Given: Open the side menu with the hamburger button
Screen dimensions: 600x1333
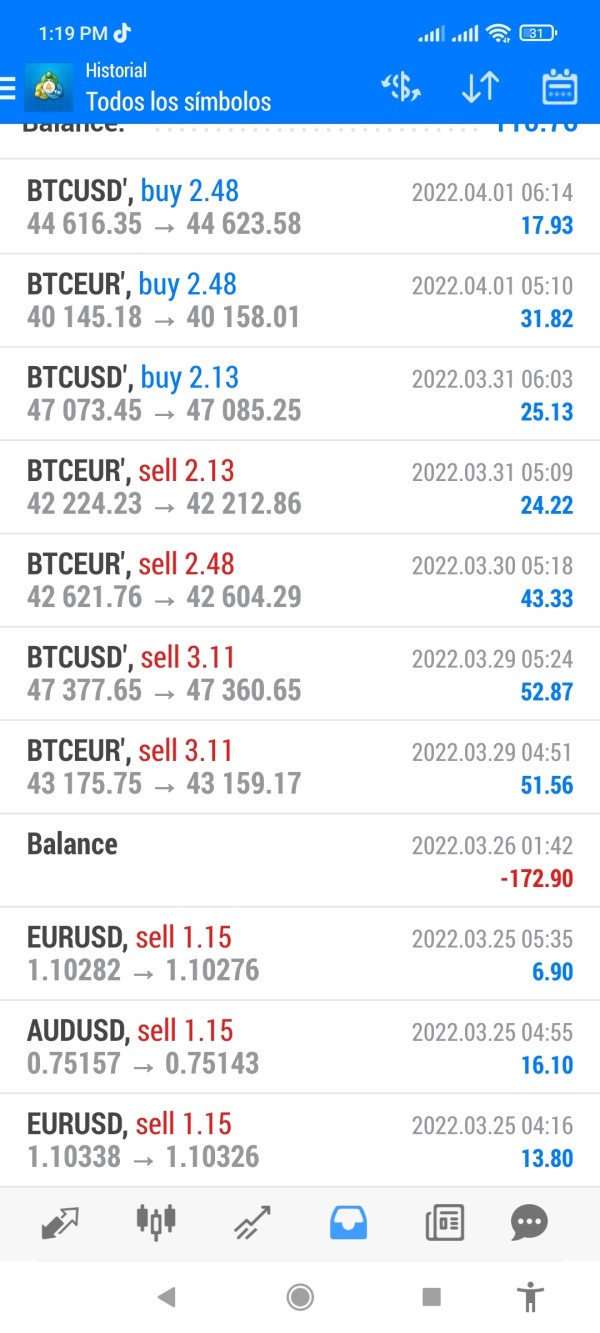Looking at the screenshot, I should coord(9,88).
